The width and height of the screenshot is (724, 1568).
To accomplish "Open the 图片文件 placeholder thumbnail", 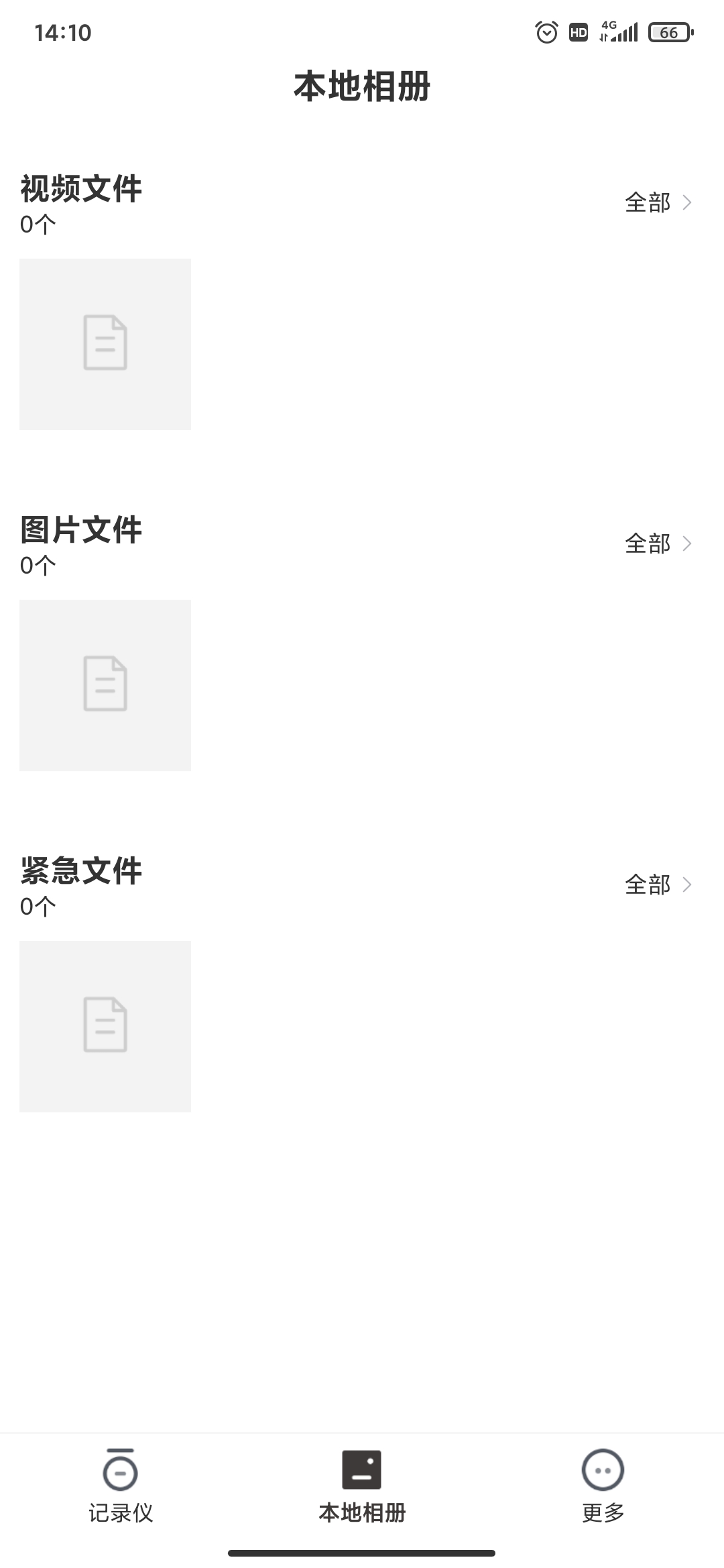I will [105, 685].
